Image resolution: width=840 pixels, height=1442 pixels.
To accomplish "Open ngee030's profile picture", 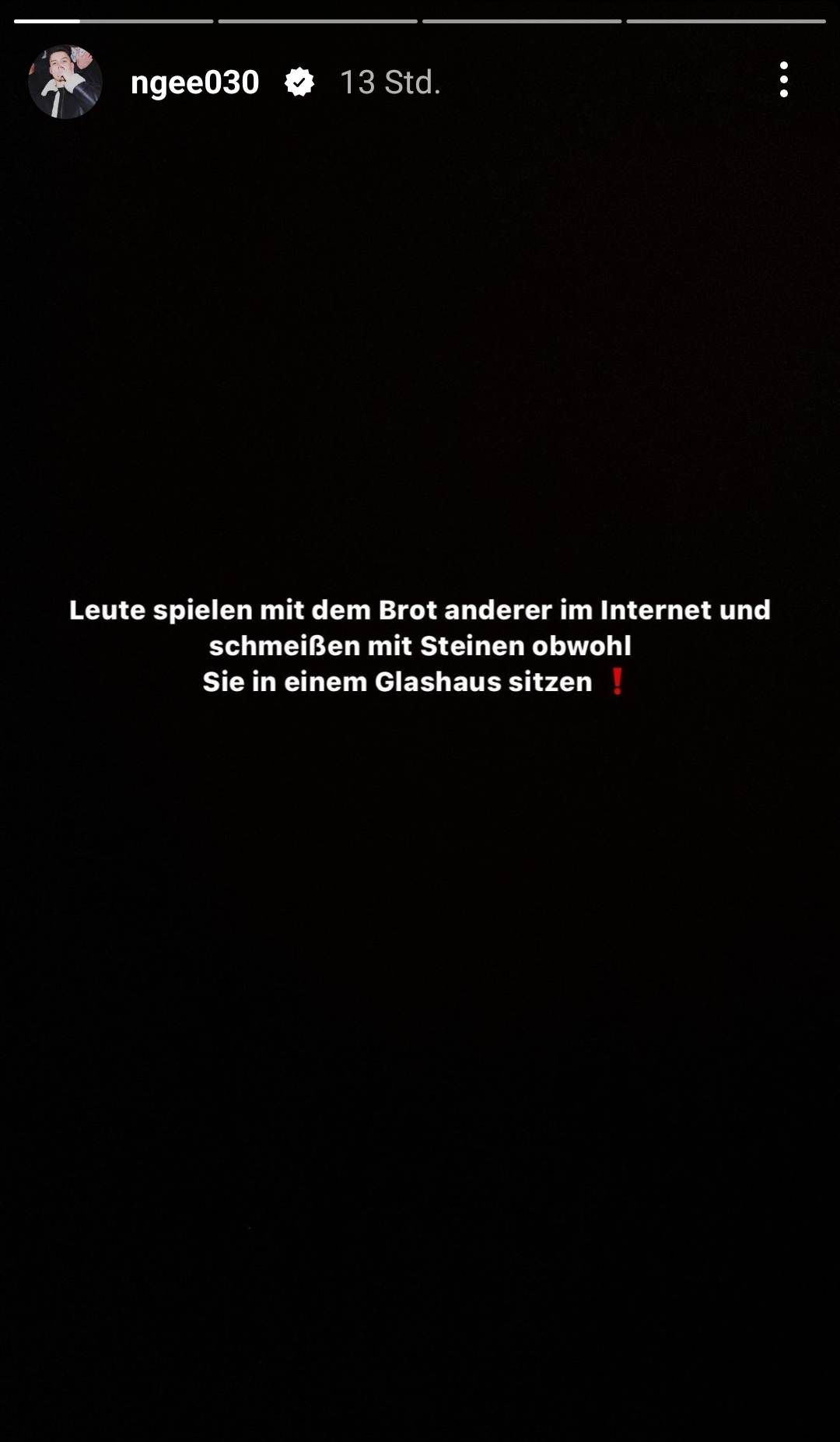I will (x=65, y=82).
